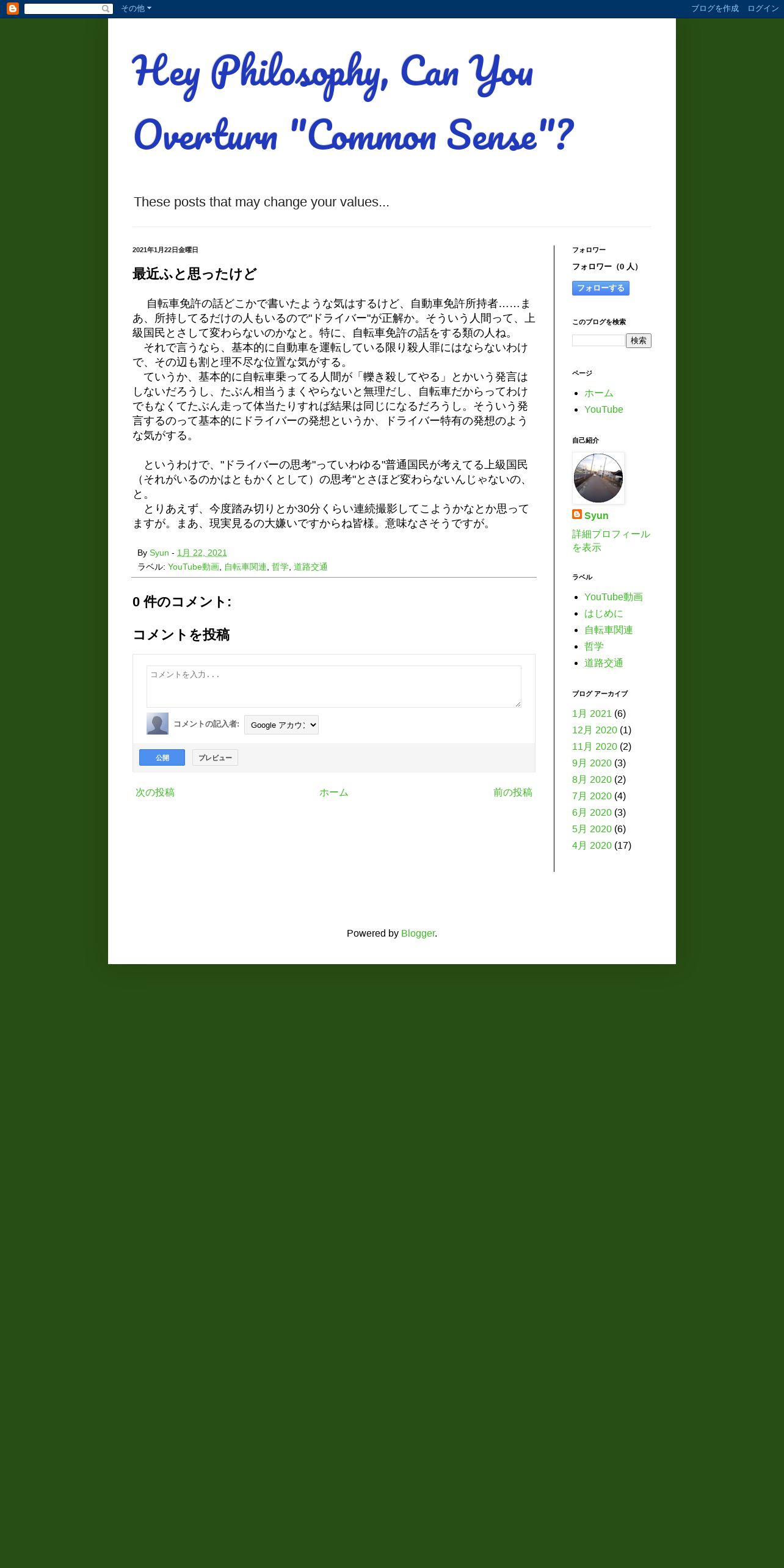
Task: Expand the その他 menu in navbar
Action: coord(136,9)
